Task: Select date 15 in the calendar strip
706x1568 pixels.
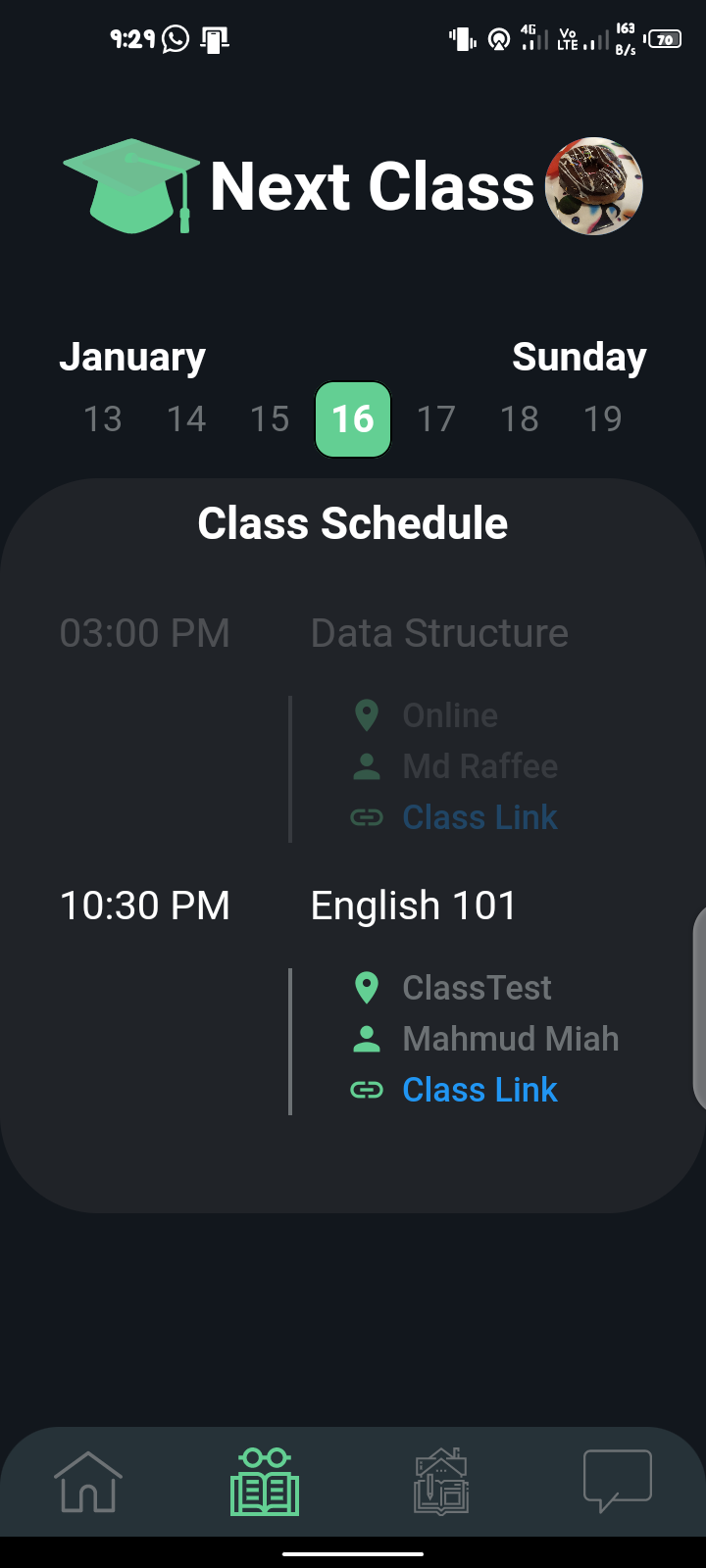Action: pos(270,419)
